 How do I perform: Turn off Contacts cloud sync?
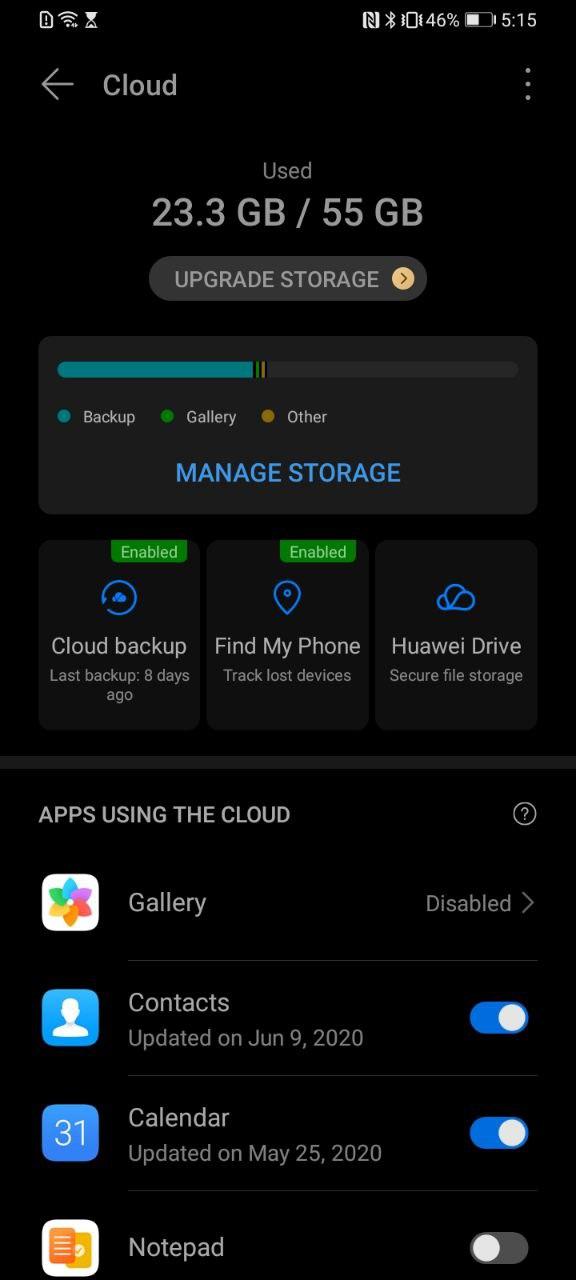(499, 1018)
